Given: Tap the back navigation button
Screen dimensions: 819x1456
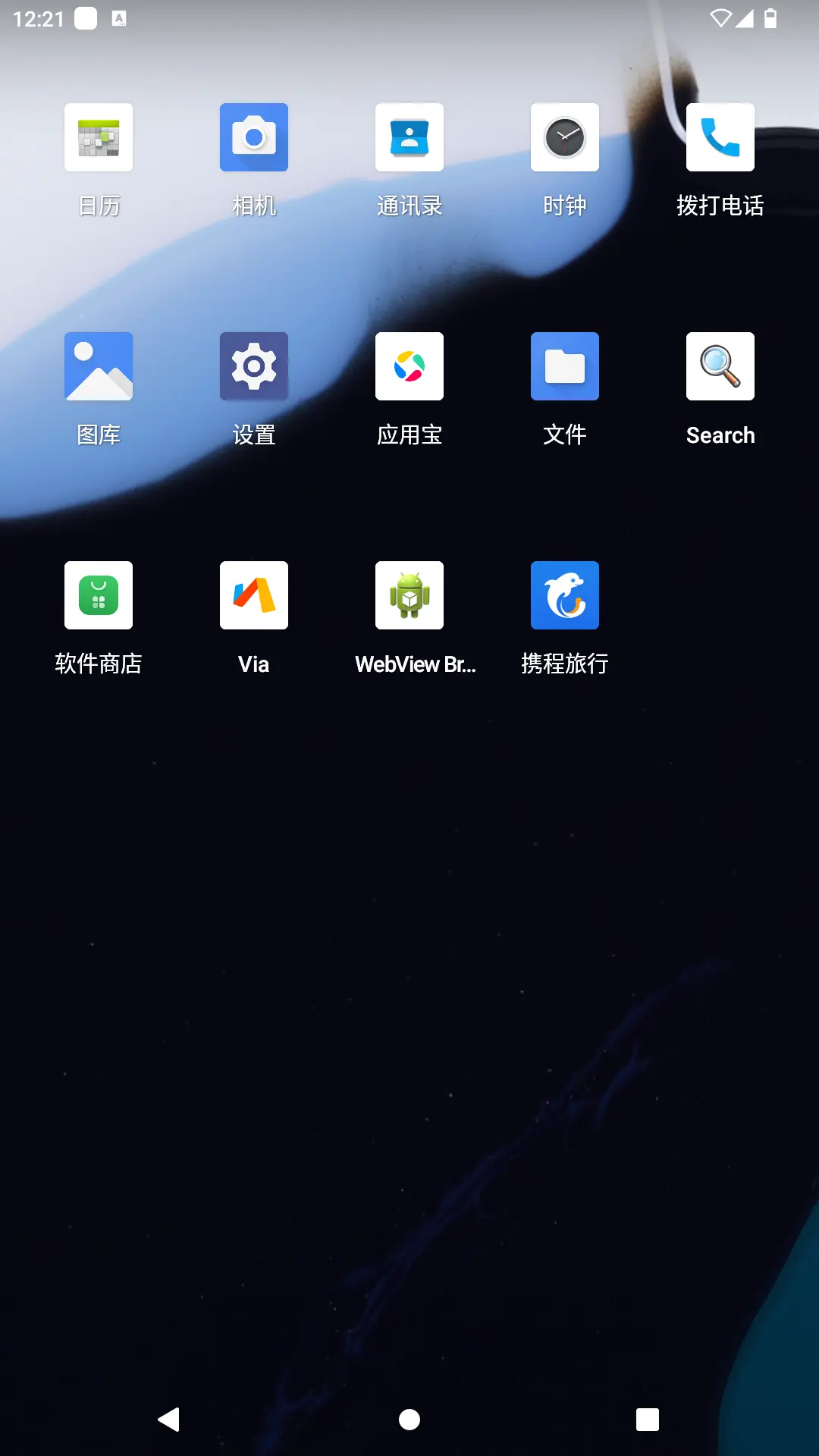Looking at the screenshot, I should pyautogui.click(x=168, y=1420).
